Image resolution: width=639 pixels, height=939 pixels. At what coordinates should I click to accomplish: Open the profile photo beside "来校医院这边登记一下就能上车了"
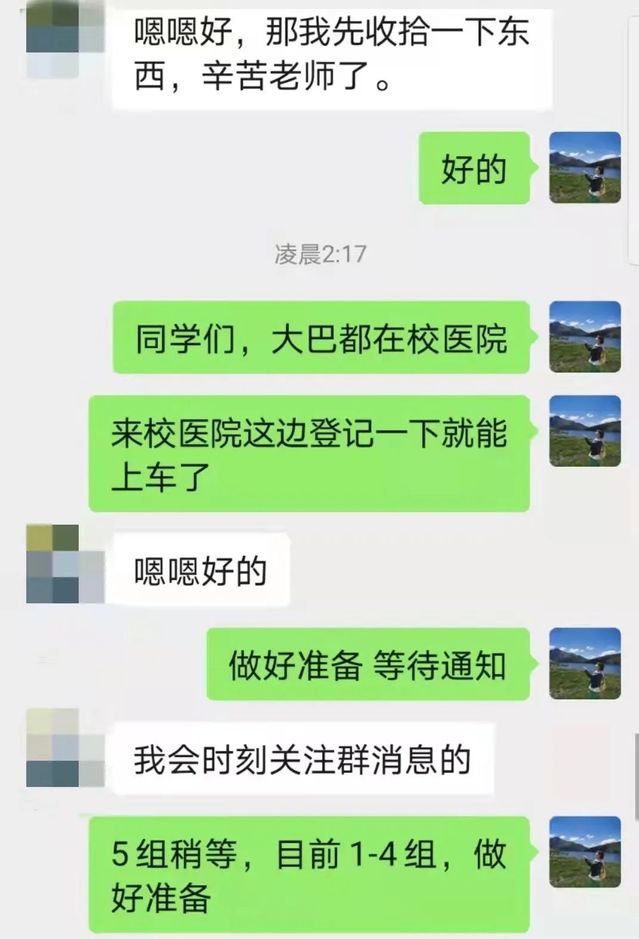(x=585, y=430)
